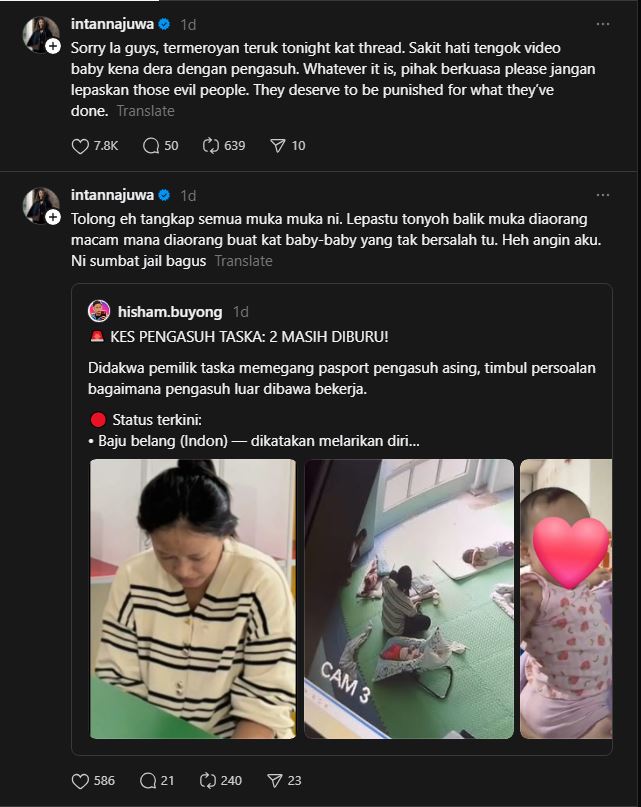Repost the second post with 240 reposts

[211, 780]
